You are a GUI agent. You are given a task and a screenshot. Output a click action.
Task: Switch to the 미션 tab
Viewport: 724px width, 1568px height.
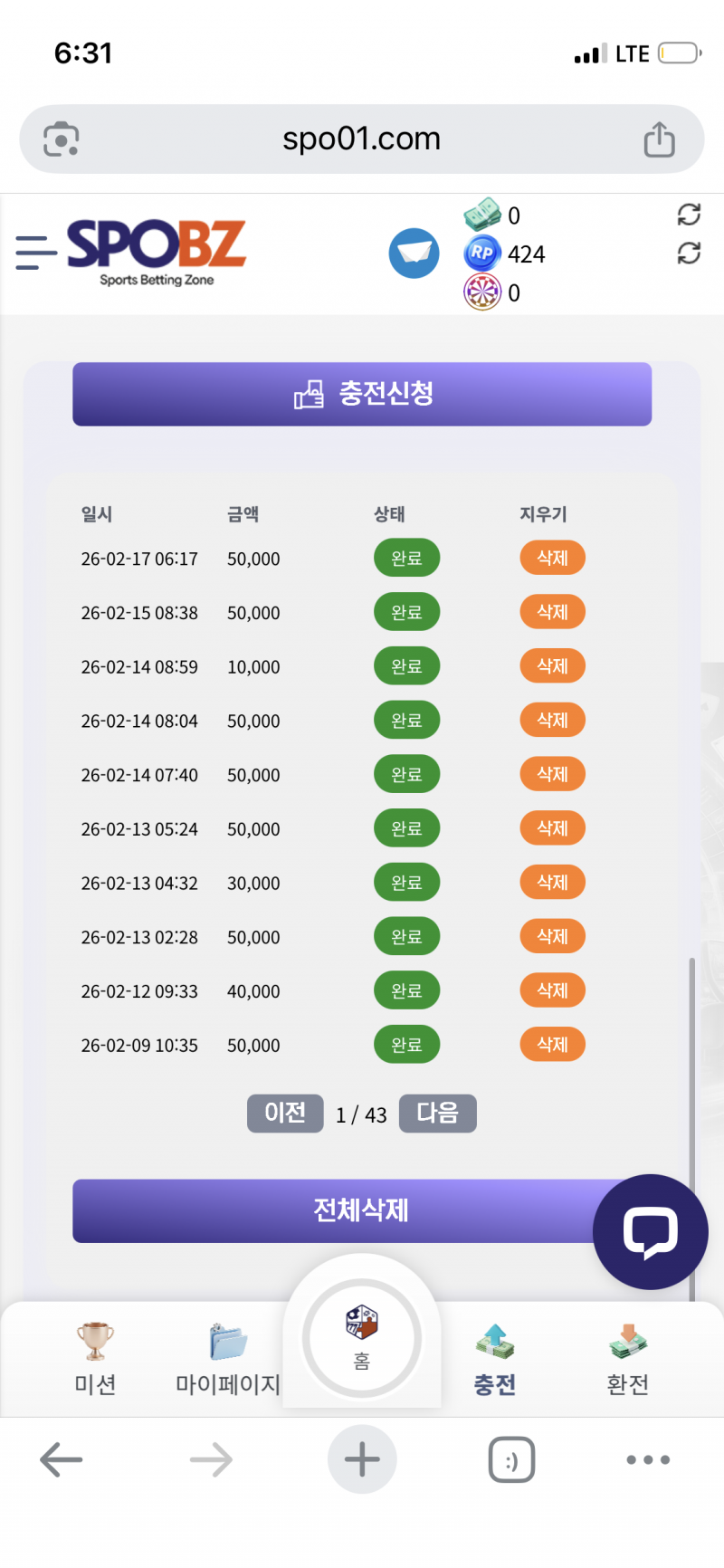pos(95,1358)
